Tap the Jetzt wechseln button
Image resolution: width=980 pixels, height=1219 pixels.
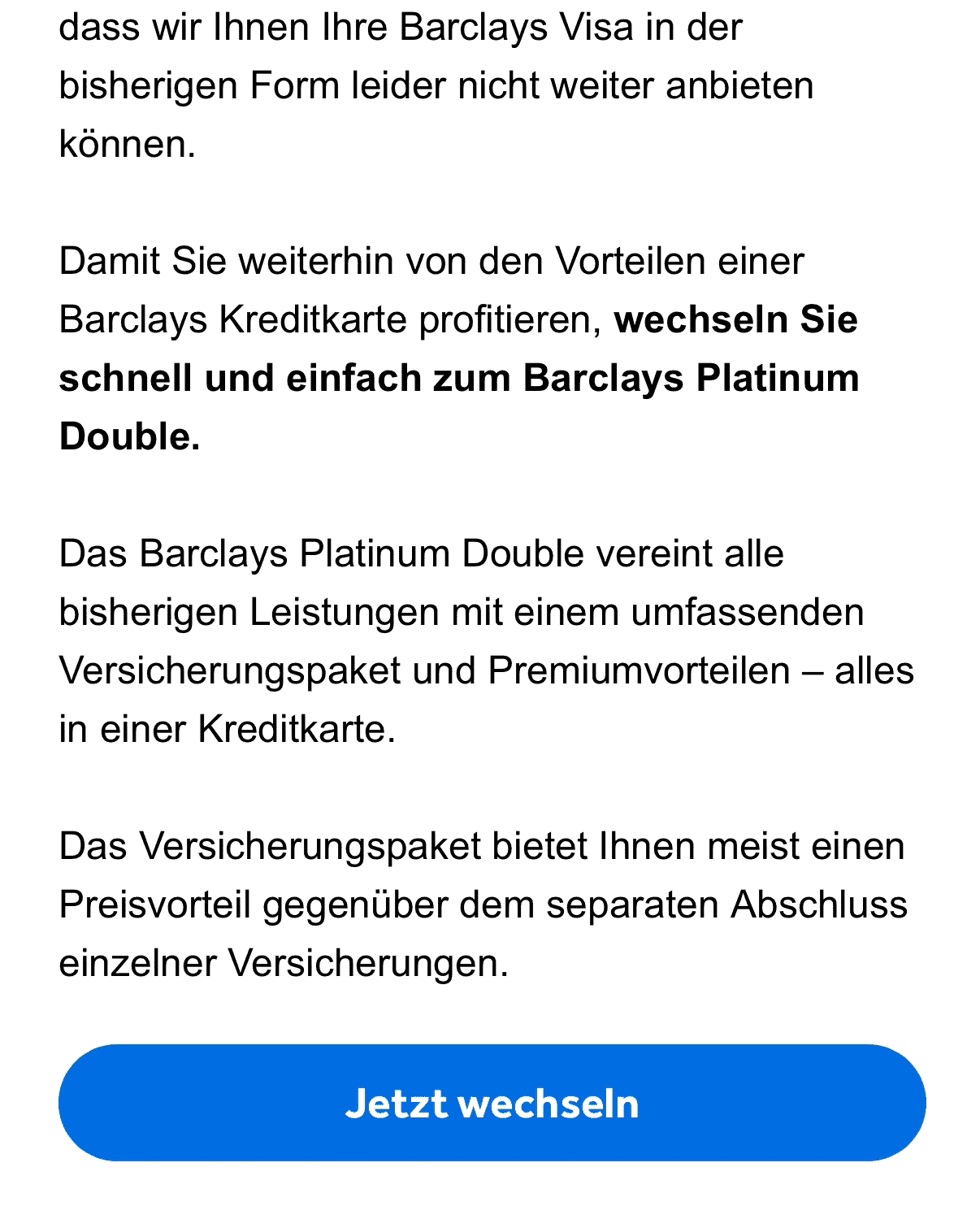click(x=492, y=1103)
